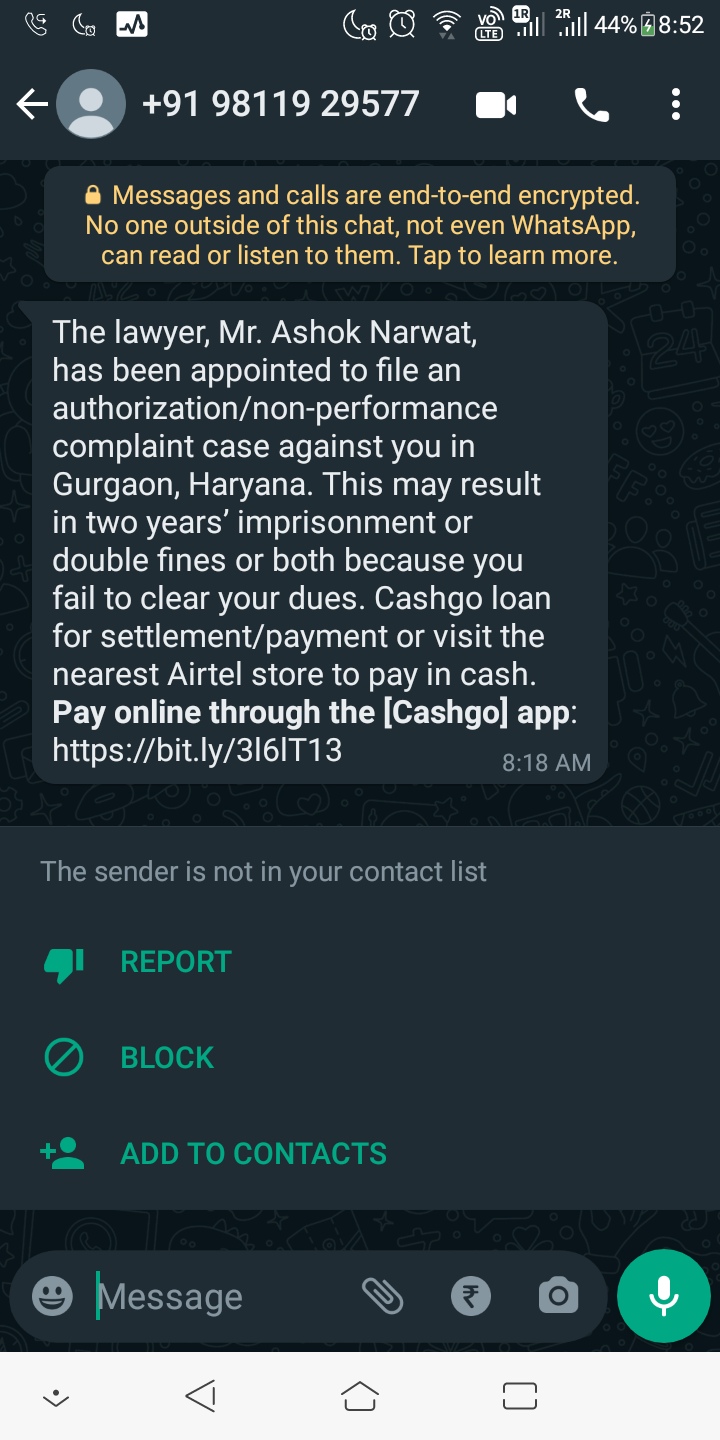Report this unknown sender
The width and height of the screenshot is (720, 1440).
click(x=175, y=962)
